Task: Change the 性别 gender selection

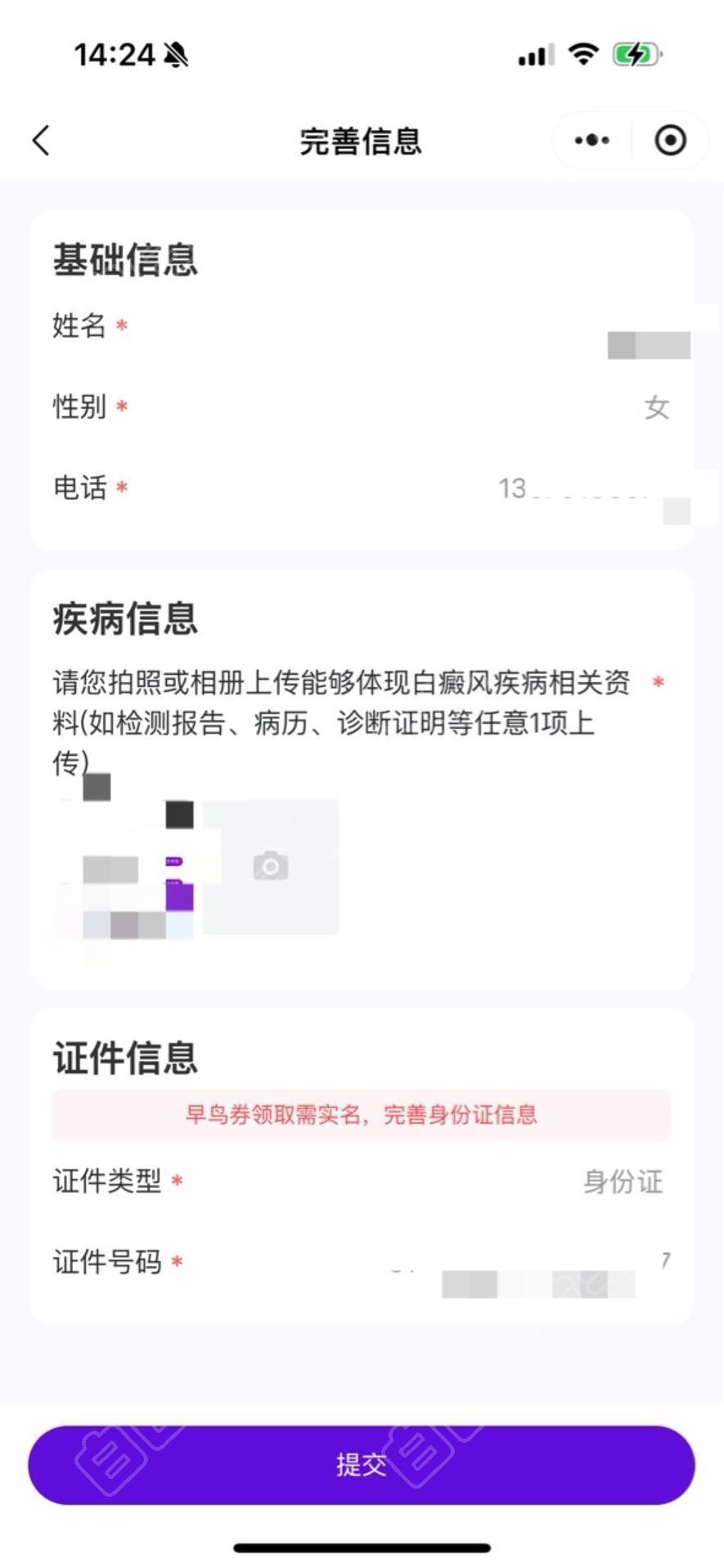Action: point(362,407)
